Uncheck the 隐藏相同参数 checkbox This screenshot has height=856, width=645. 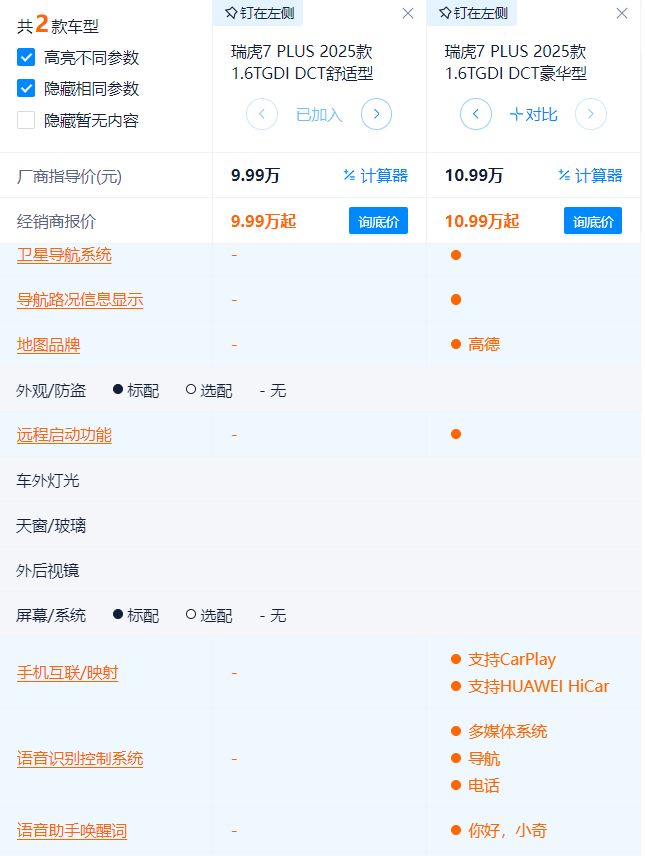(26, 89)
